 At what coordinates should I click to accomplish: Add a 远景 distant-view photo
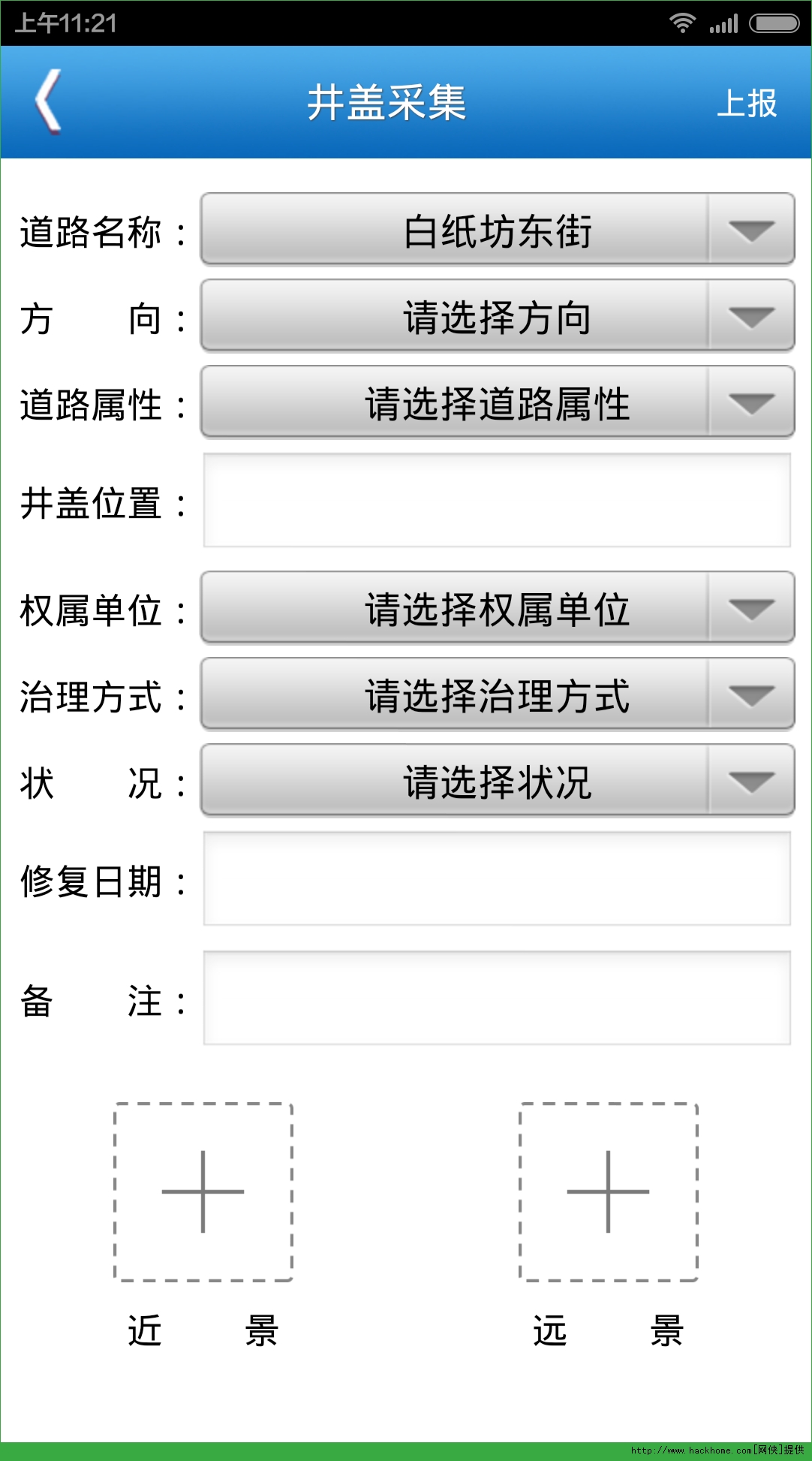click(608, 1192)
